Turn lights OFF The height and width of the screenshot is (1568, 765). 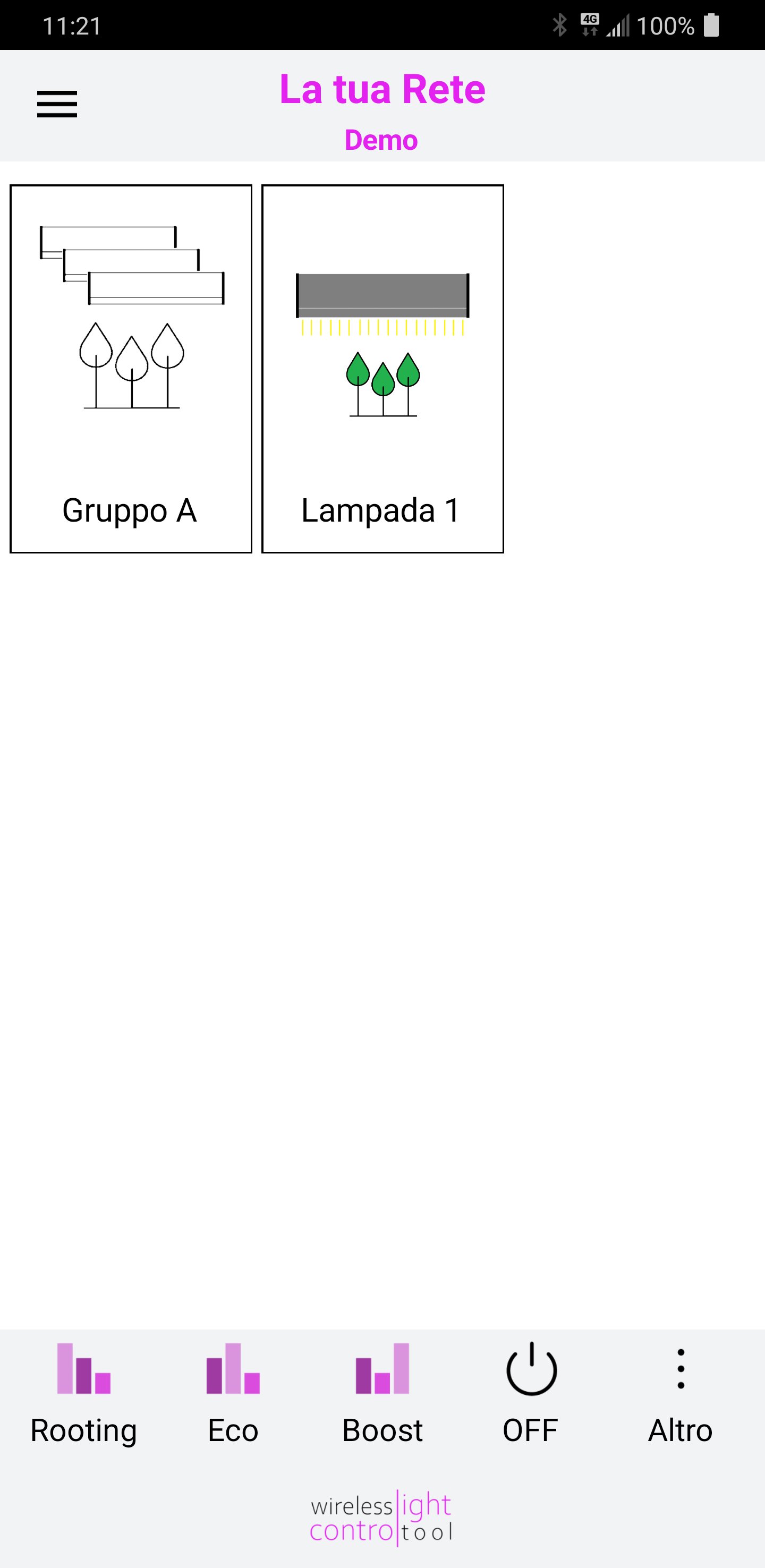(531, 1394)
